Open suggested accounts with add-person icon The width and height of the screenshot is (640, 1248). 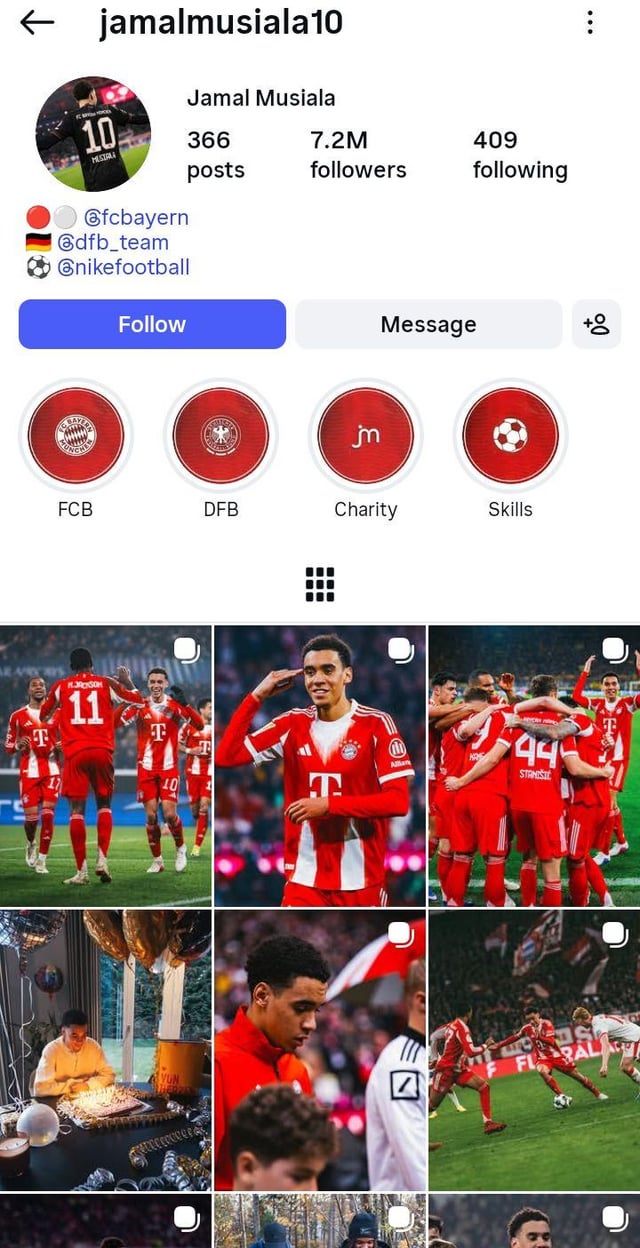pyautogui.click(x=596, y=324)
